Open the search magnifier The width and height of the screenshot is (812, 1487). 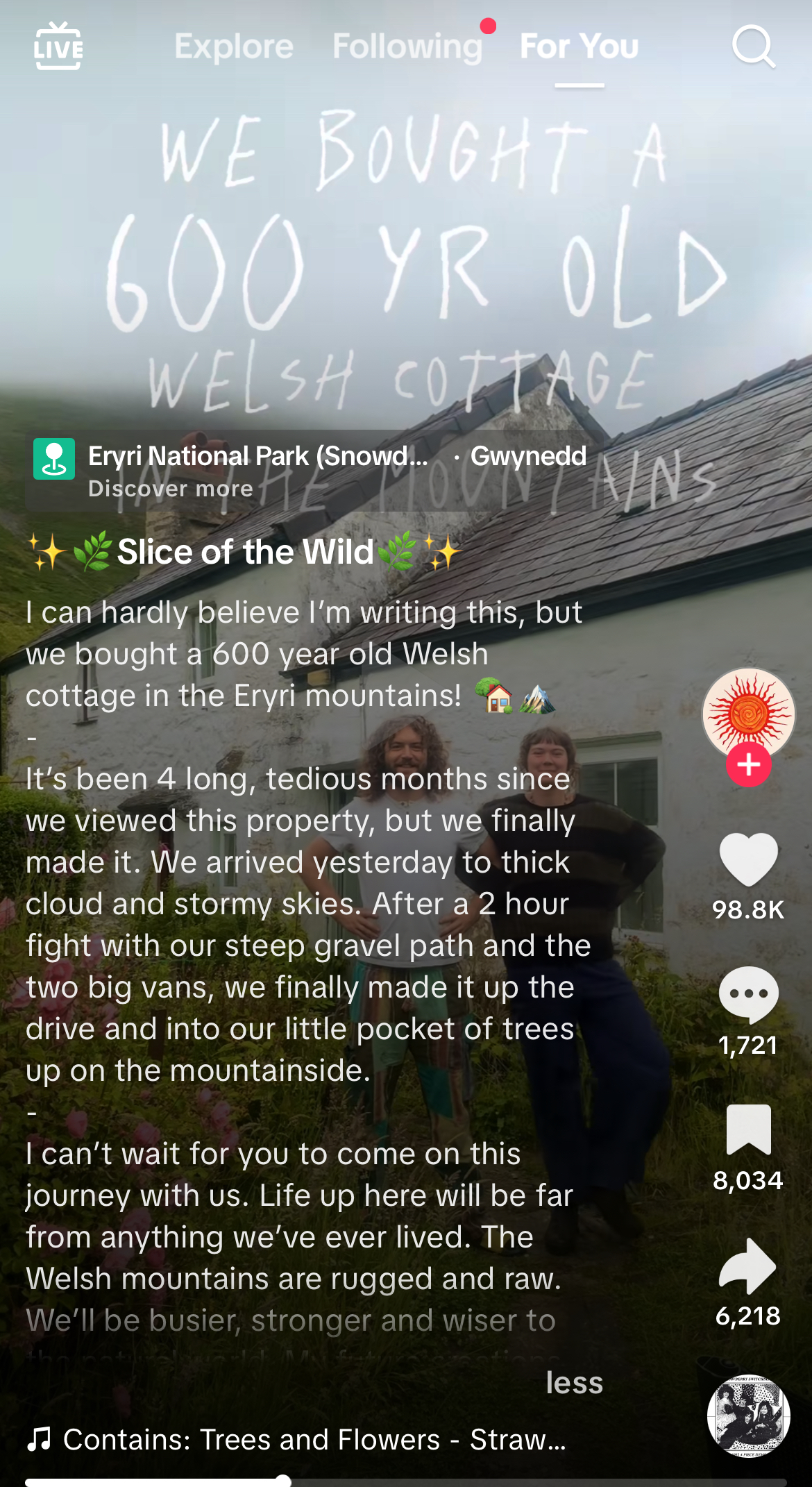coord(754,47)
